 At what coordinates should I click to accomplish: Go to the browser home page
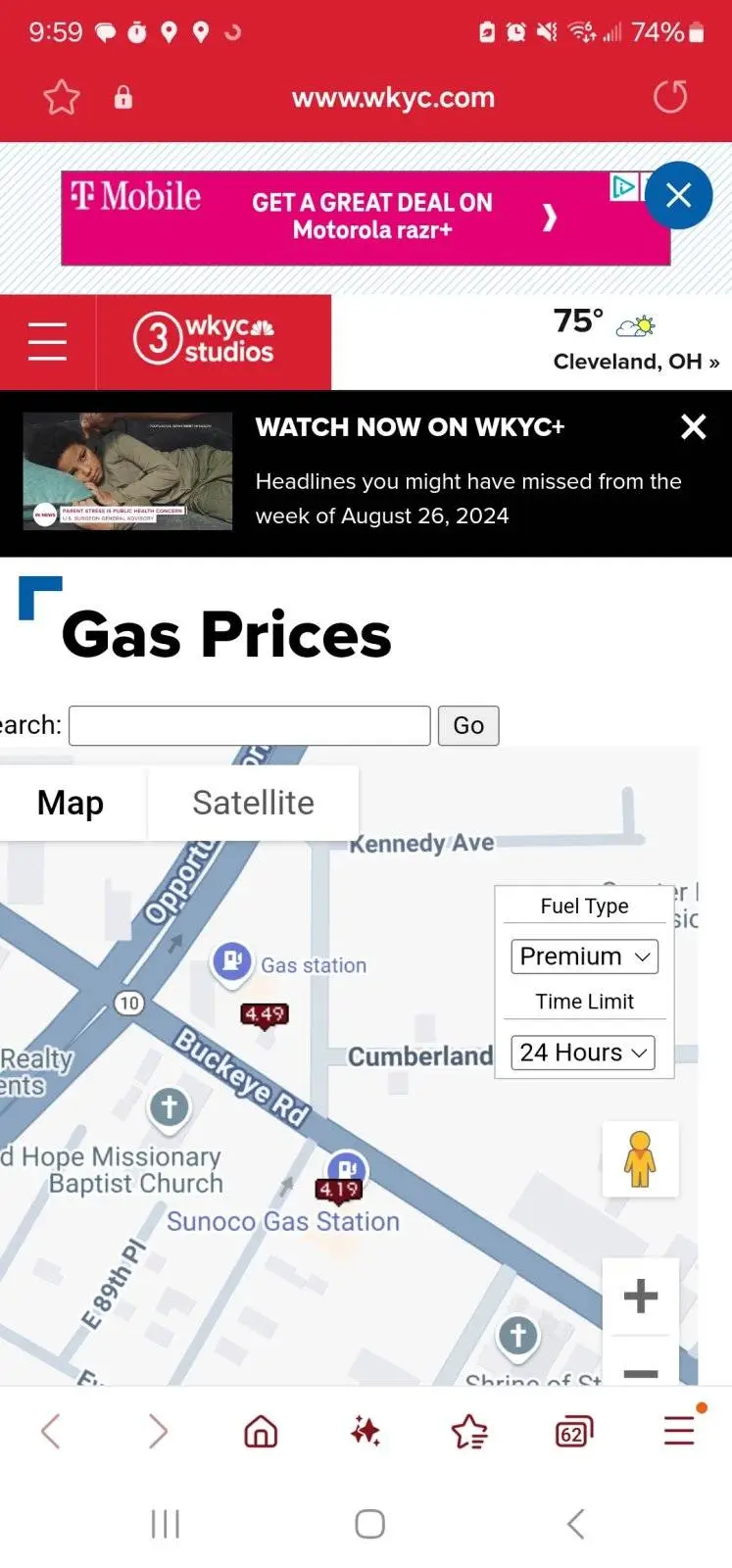pos(261,1432)
